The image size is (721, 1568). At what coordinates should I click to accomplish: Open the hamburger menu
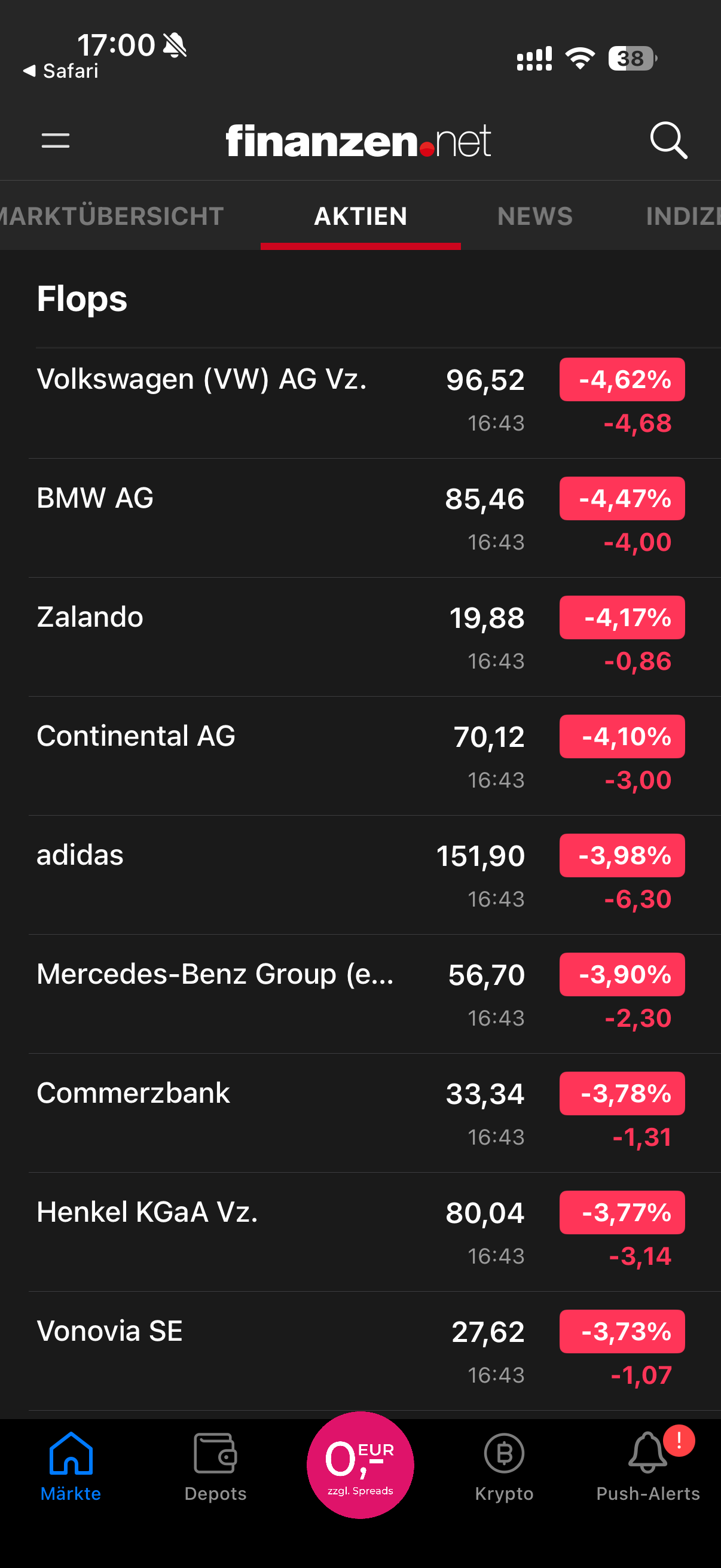[56, 141]
